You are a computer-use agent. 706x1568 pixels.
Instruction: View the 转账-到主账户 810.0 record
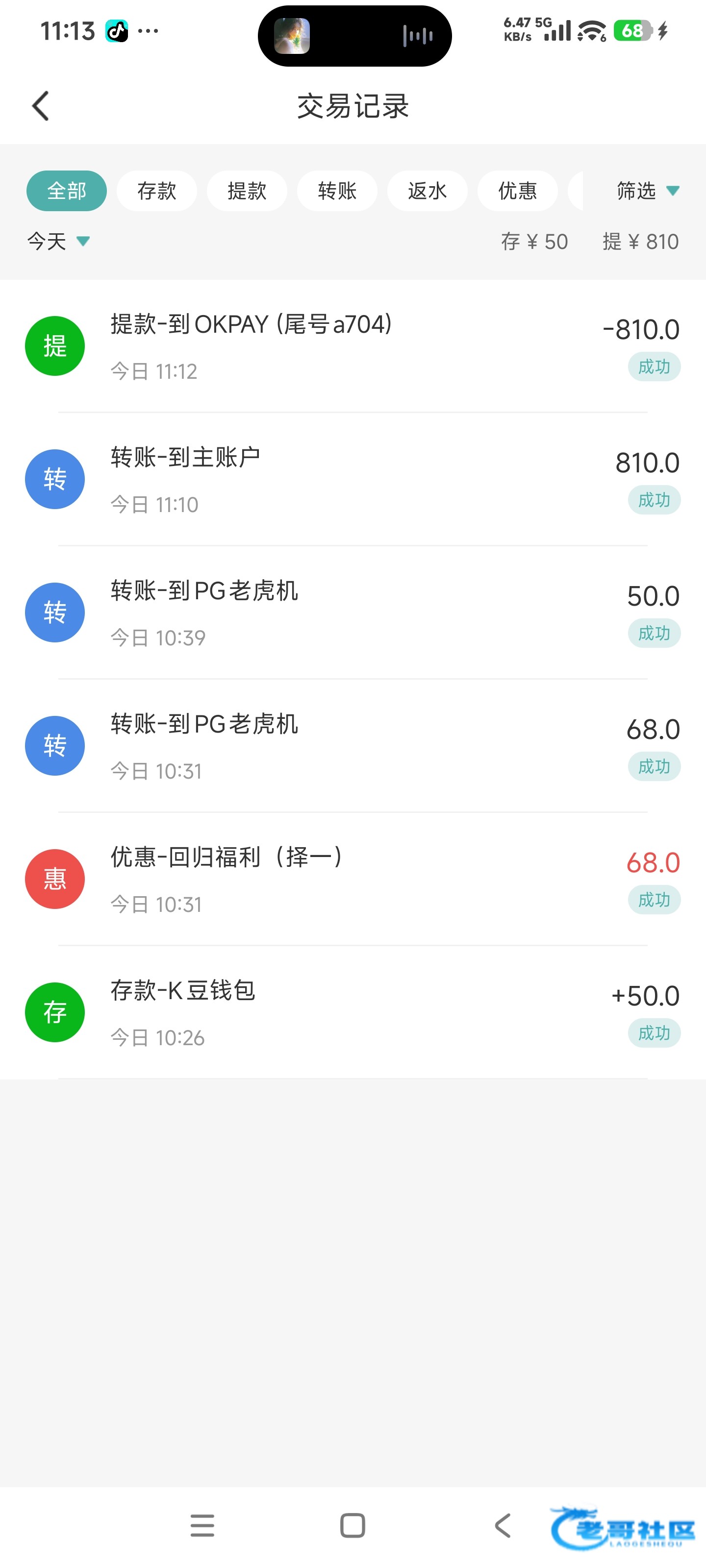pyautogui.click(x=353, y=479)
